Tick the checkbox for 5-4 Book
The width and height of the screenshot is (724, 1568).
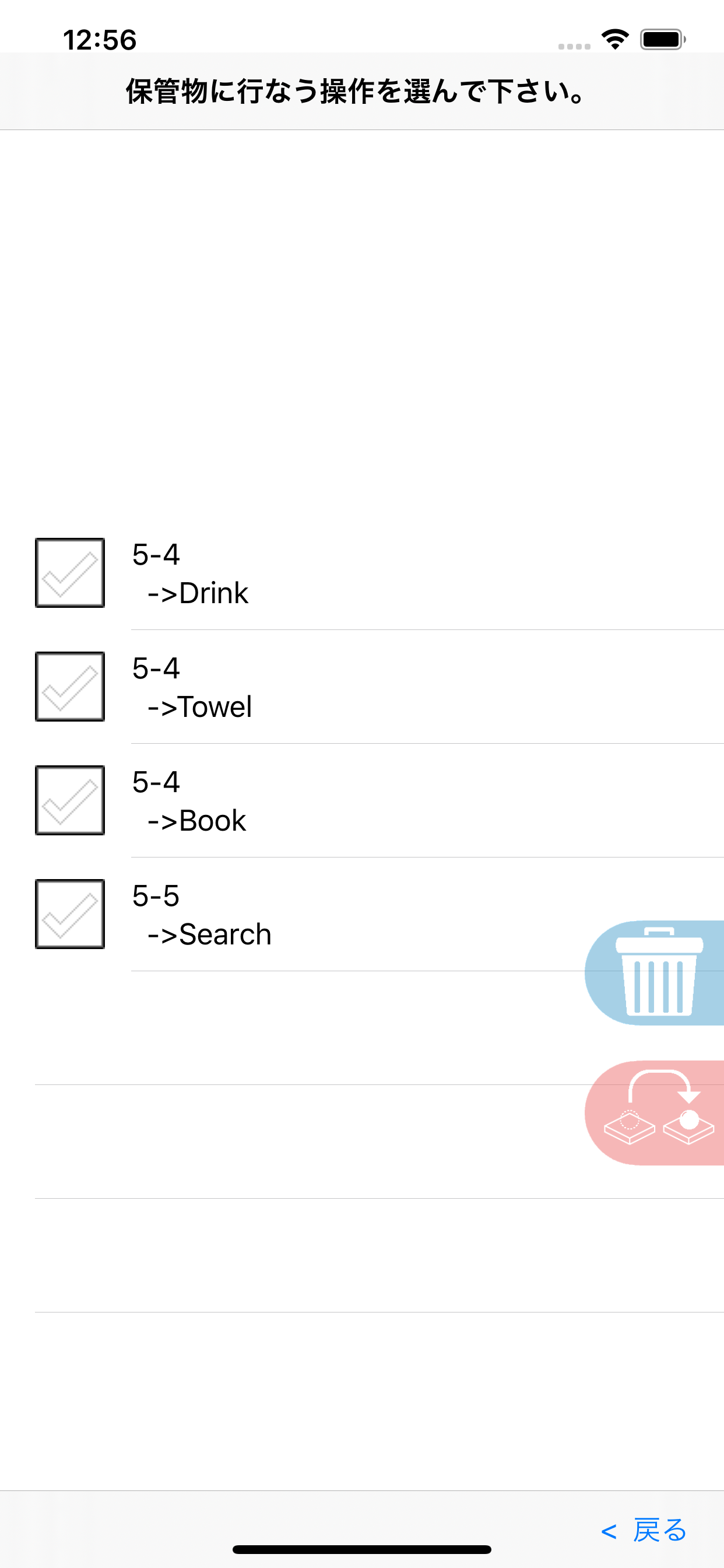[x=70, y=800]
